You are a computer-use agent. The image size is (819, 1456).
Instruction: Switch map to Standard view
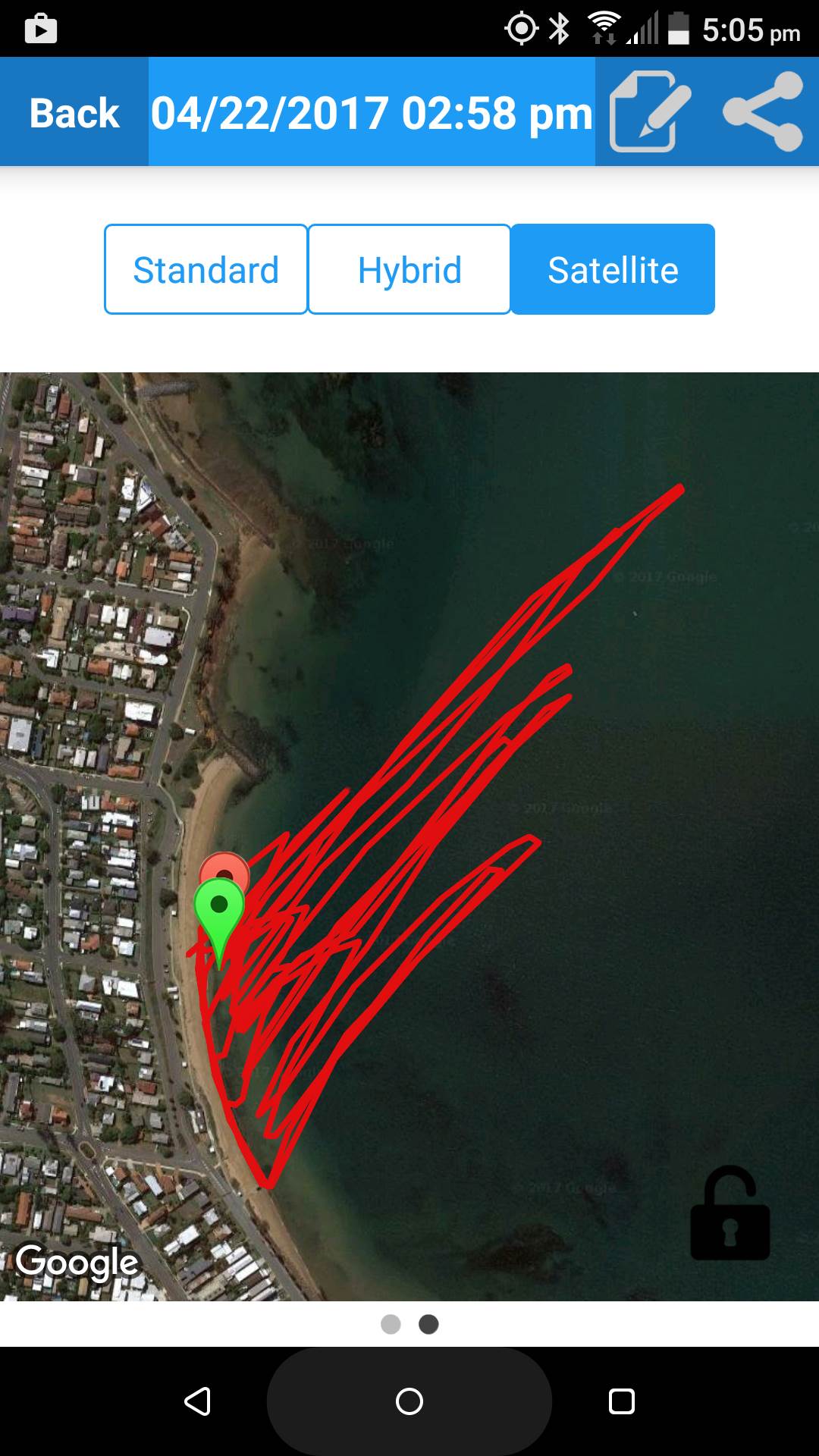(x=206, y=270)
